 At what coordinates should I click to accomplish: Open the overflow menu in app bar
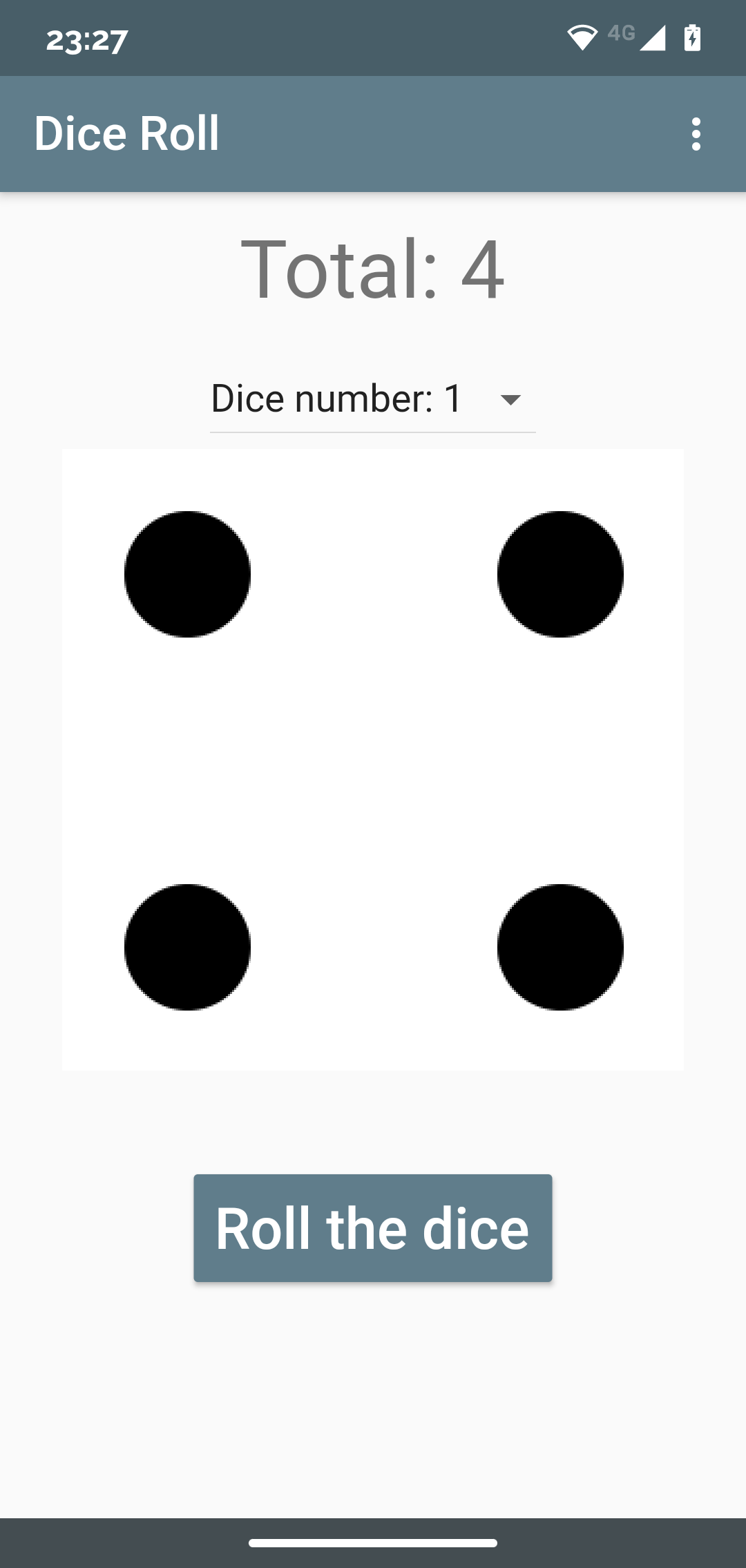coord(696,134)
